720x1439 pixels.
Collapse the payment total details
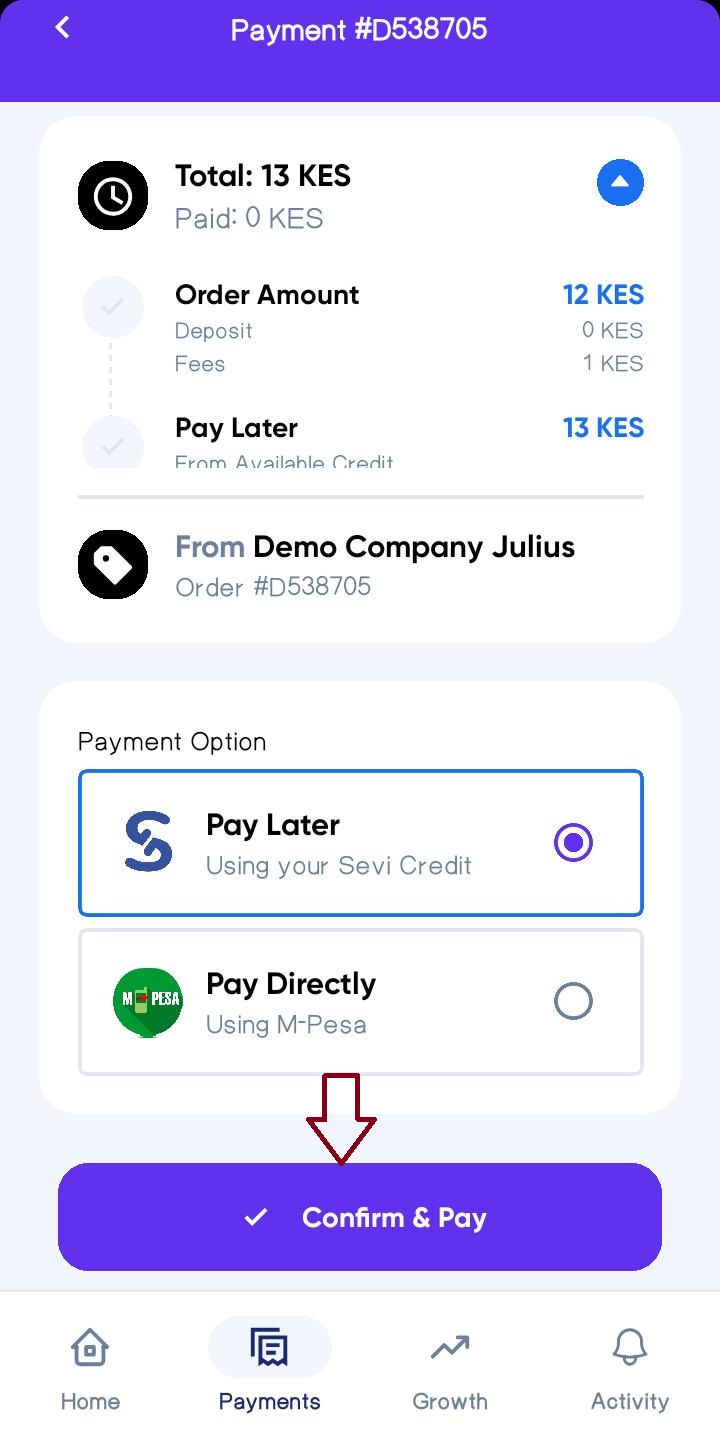pyautogui.click(x=620, y=183)
